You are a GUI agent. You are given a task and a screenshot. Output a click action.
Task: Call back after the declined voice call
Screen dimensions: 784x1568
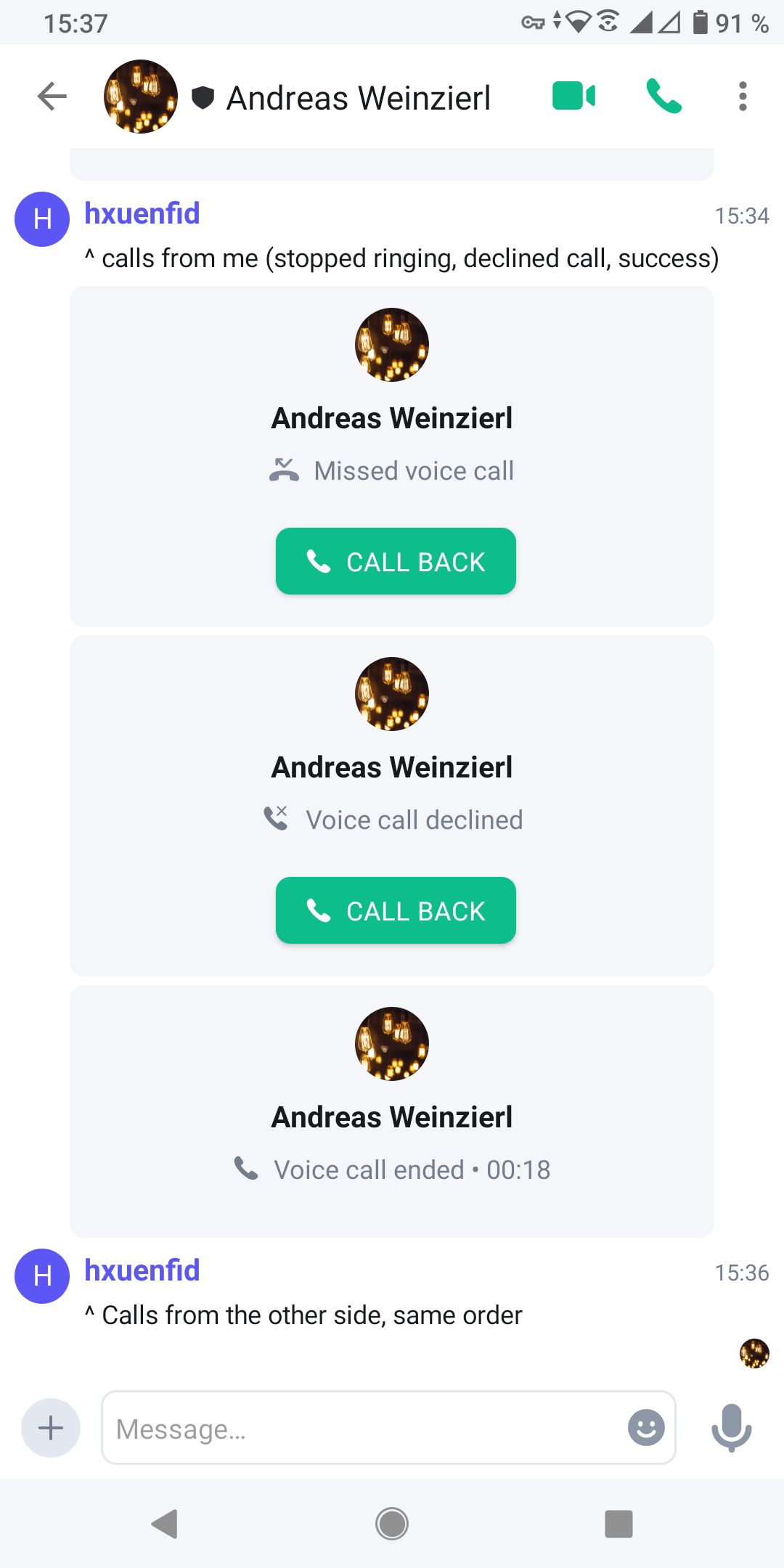[396, 910]
